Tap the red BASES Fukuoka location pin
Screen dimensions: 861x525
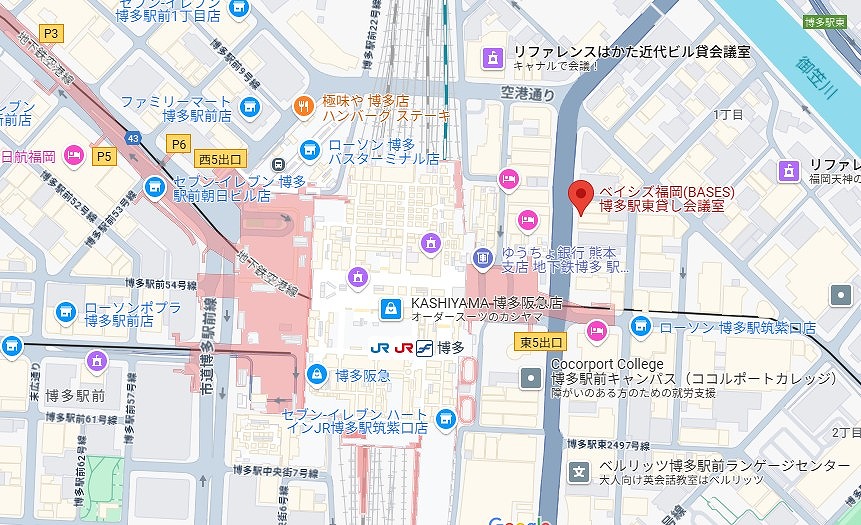579,195
